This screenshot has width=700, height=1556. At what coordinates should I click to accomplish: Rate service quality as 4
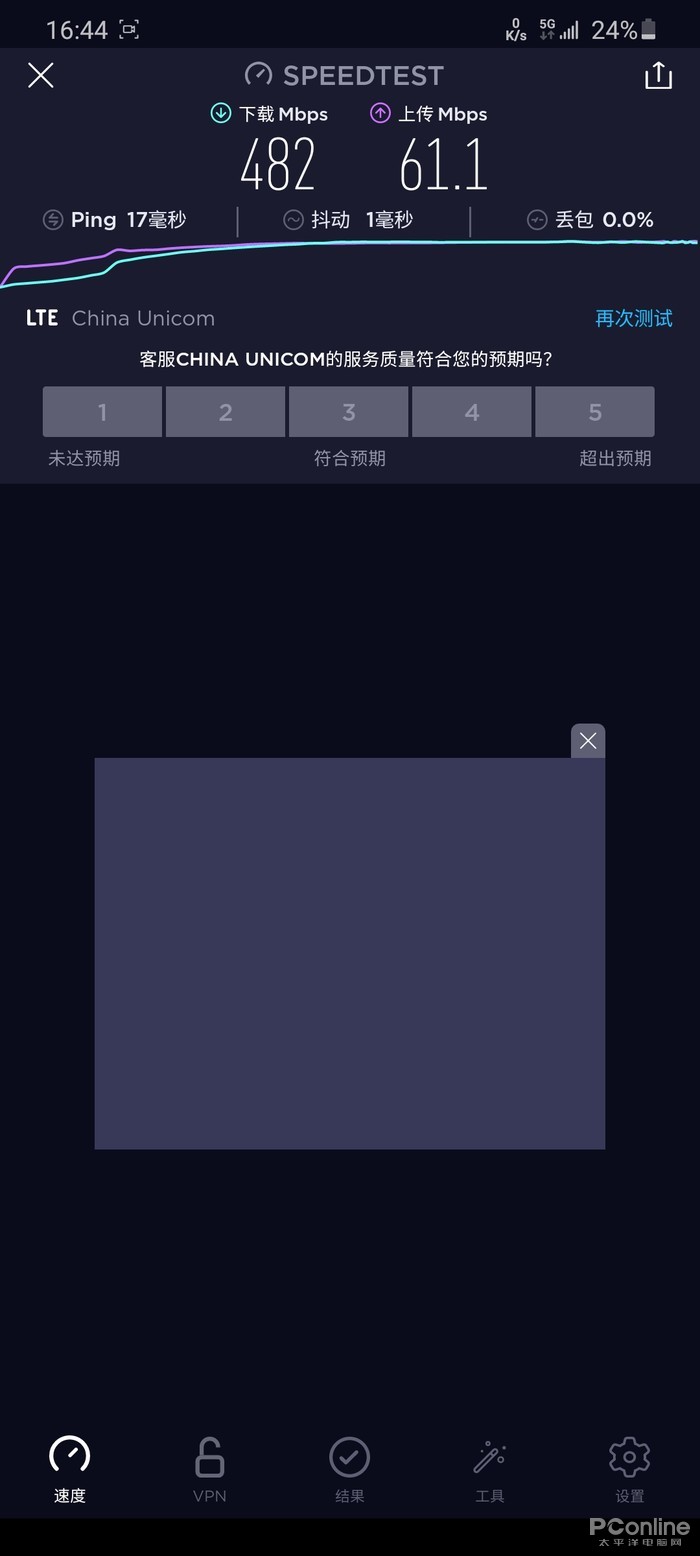click(x=472, y=412)
